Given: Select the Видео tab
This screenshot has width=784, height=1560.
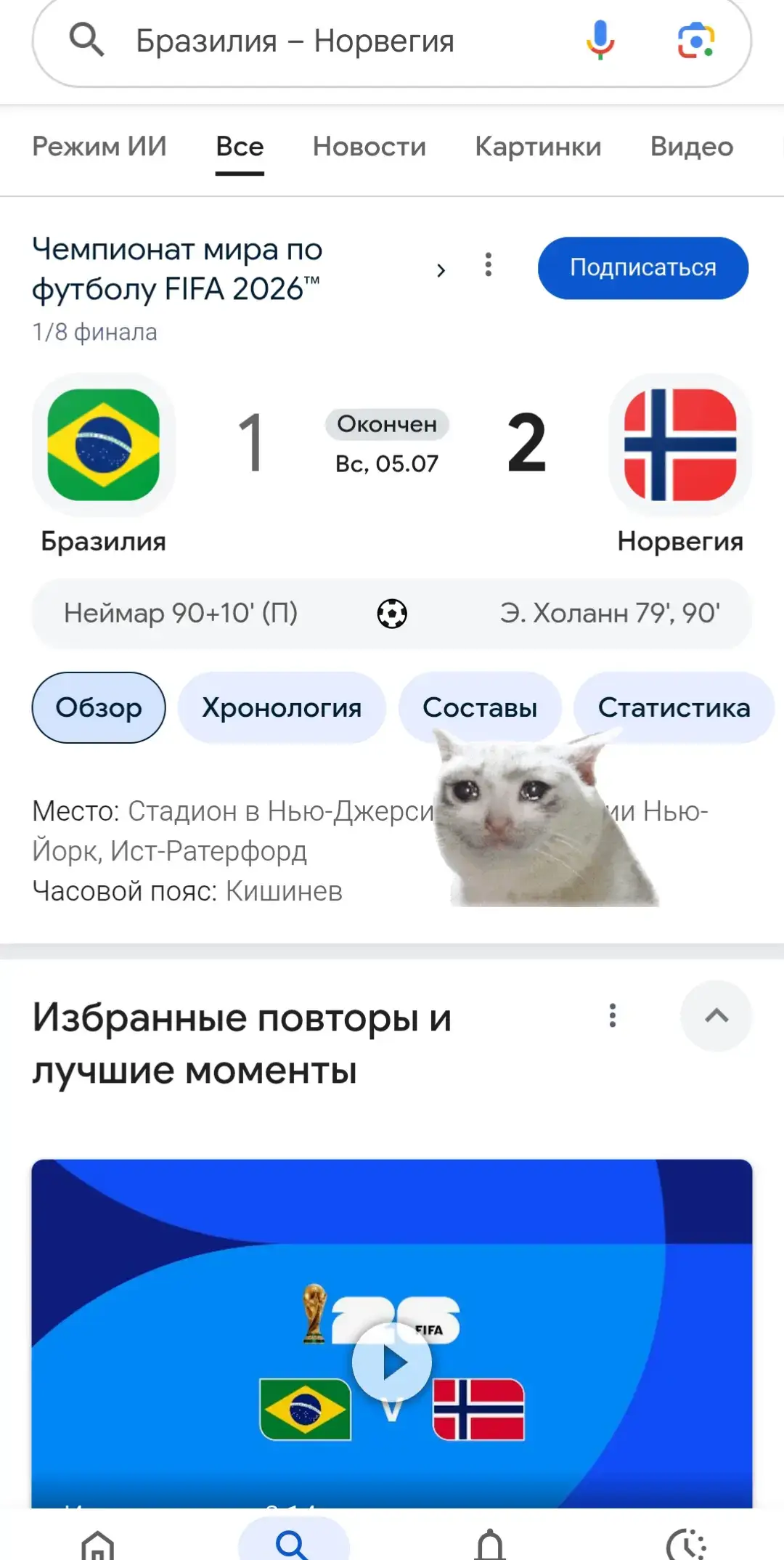Looking at the screenshot, I should (x=692, y=147).
